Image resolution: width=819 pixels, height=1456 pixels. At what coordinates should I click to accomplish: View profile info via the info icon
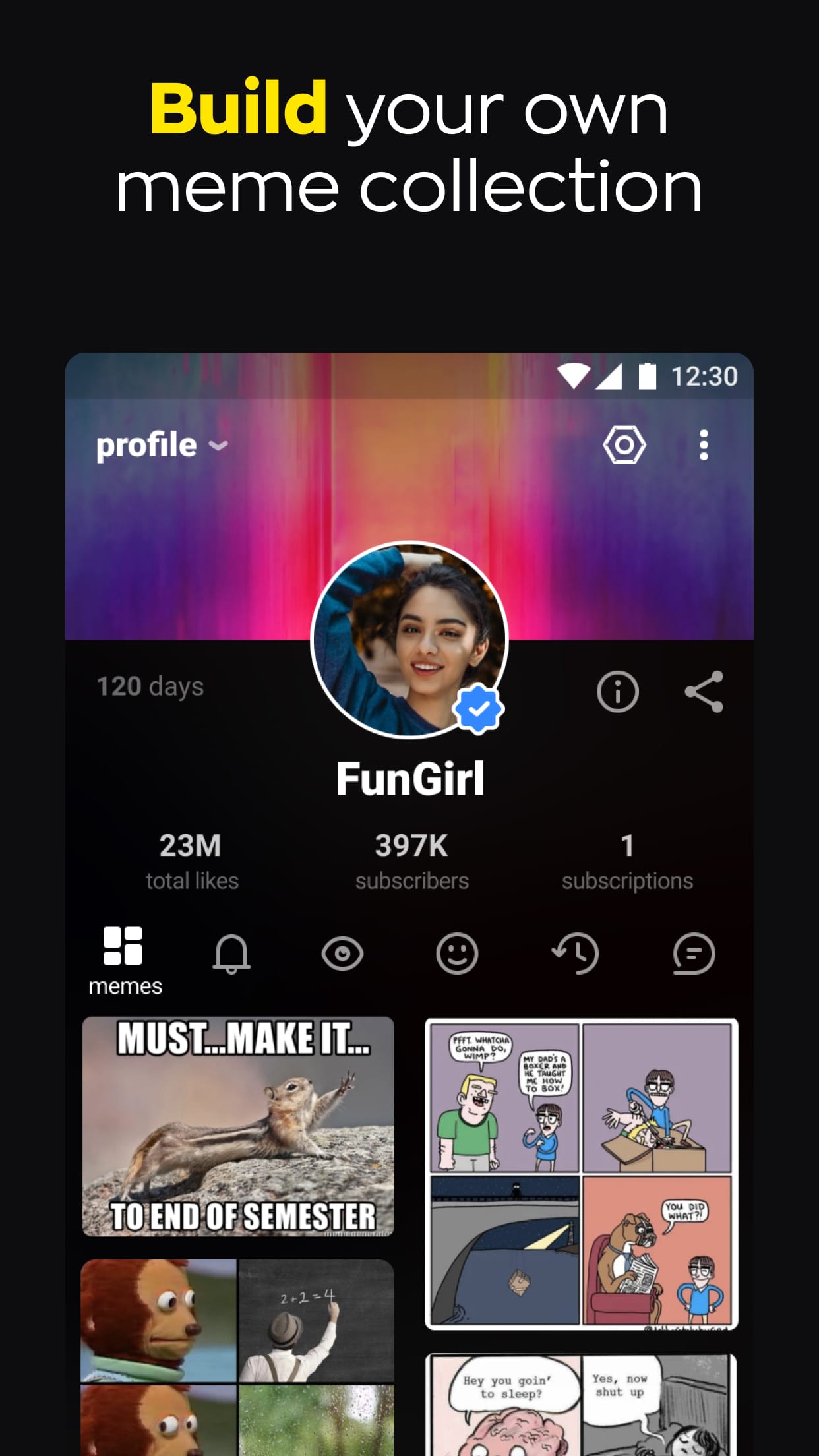[617, 692]
